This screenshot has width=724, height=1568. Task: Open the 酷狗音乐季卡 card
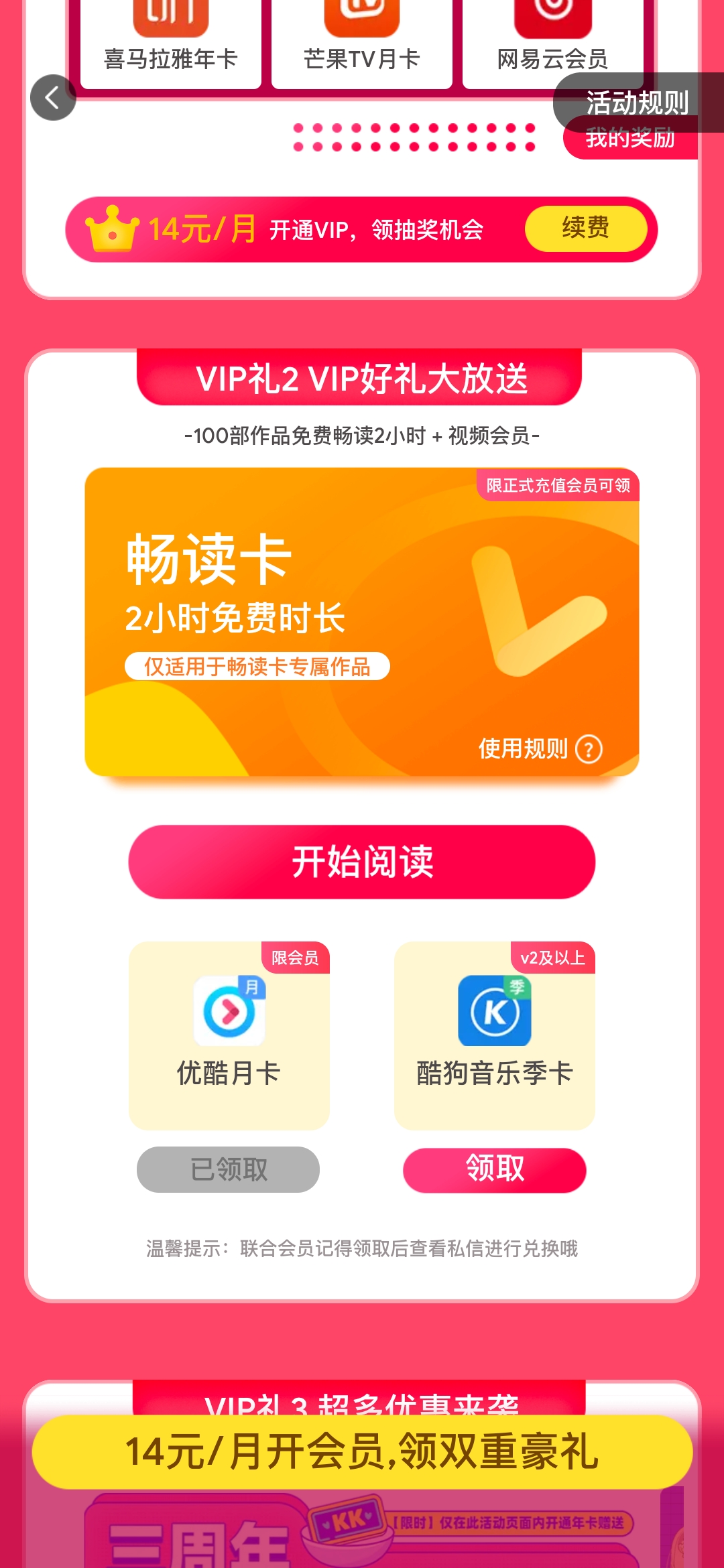[495, 1035]
